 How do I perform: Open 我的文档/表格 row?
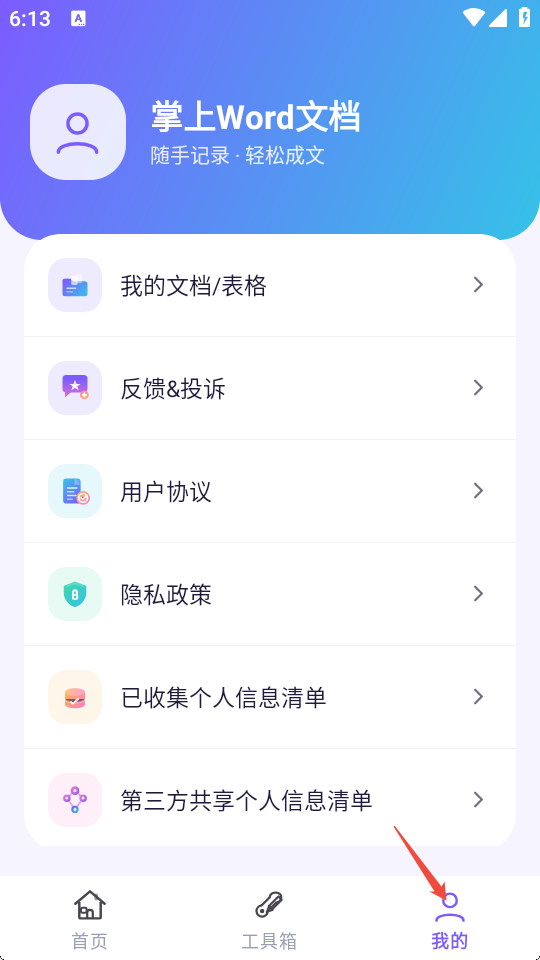[x=270, y=285]
